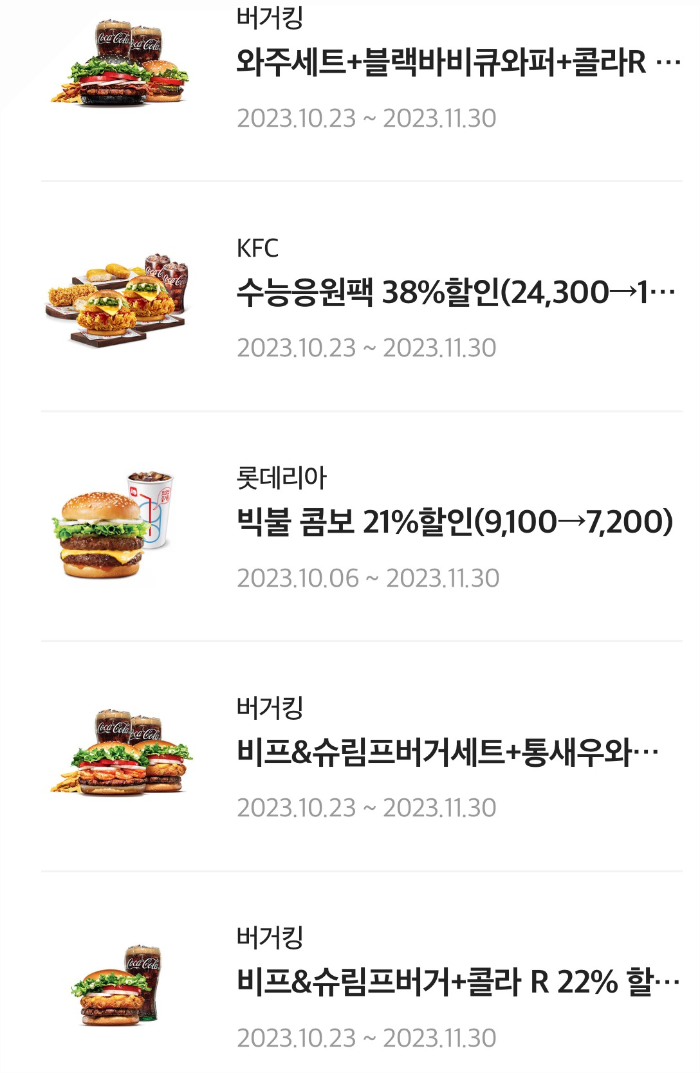The width and height of the screenshot is (700, 1073).
Task: Open 비프&슈림프버거세트+통새우와퍼 coupon
Action: click(447, 752)
